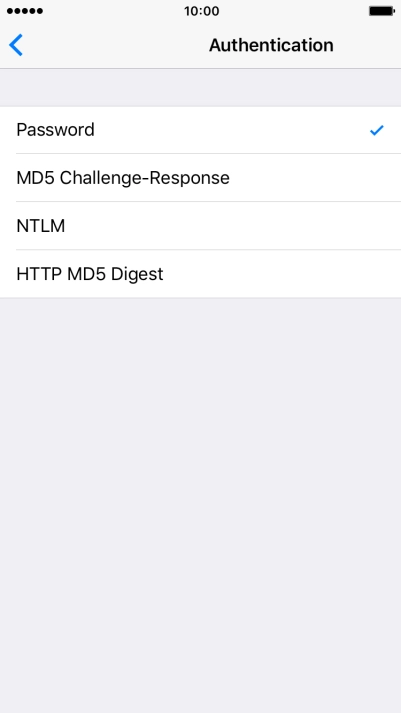
Task: Choose MD5 Challenge-Response option
Action: (x=200, y=178)
